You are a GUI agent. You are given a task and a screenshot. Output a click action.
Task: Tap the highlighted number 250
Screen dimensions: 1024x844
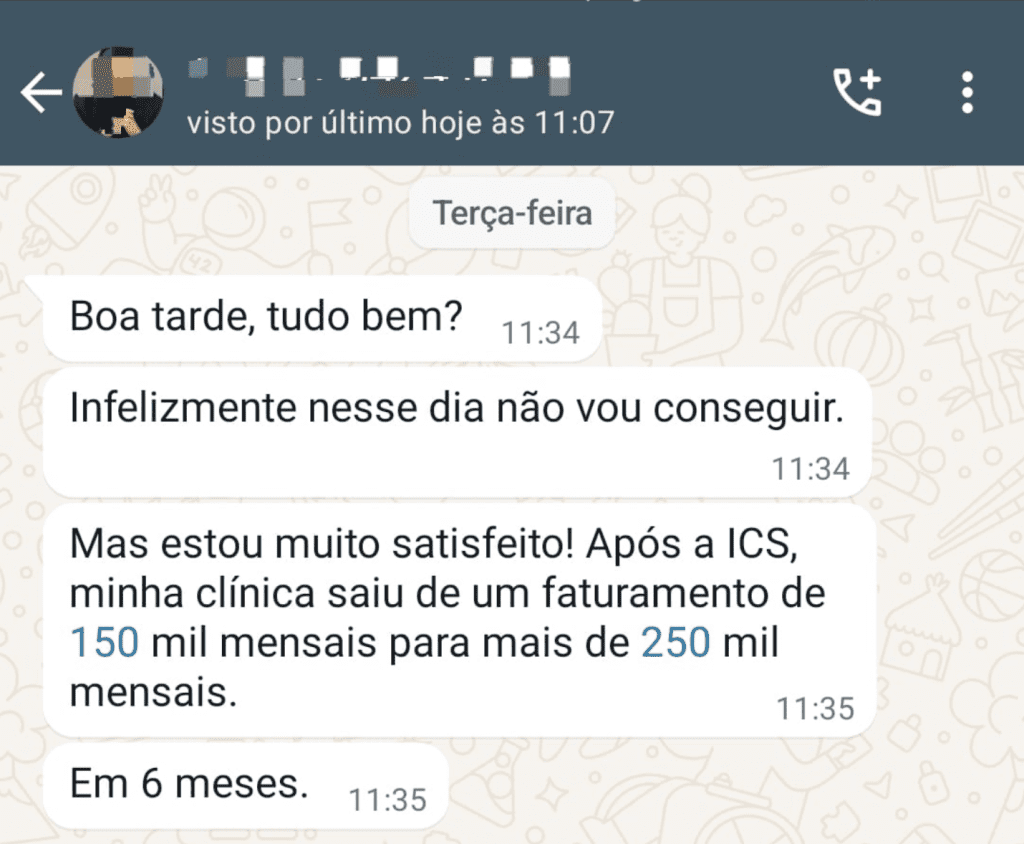[675, 643]
